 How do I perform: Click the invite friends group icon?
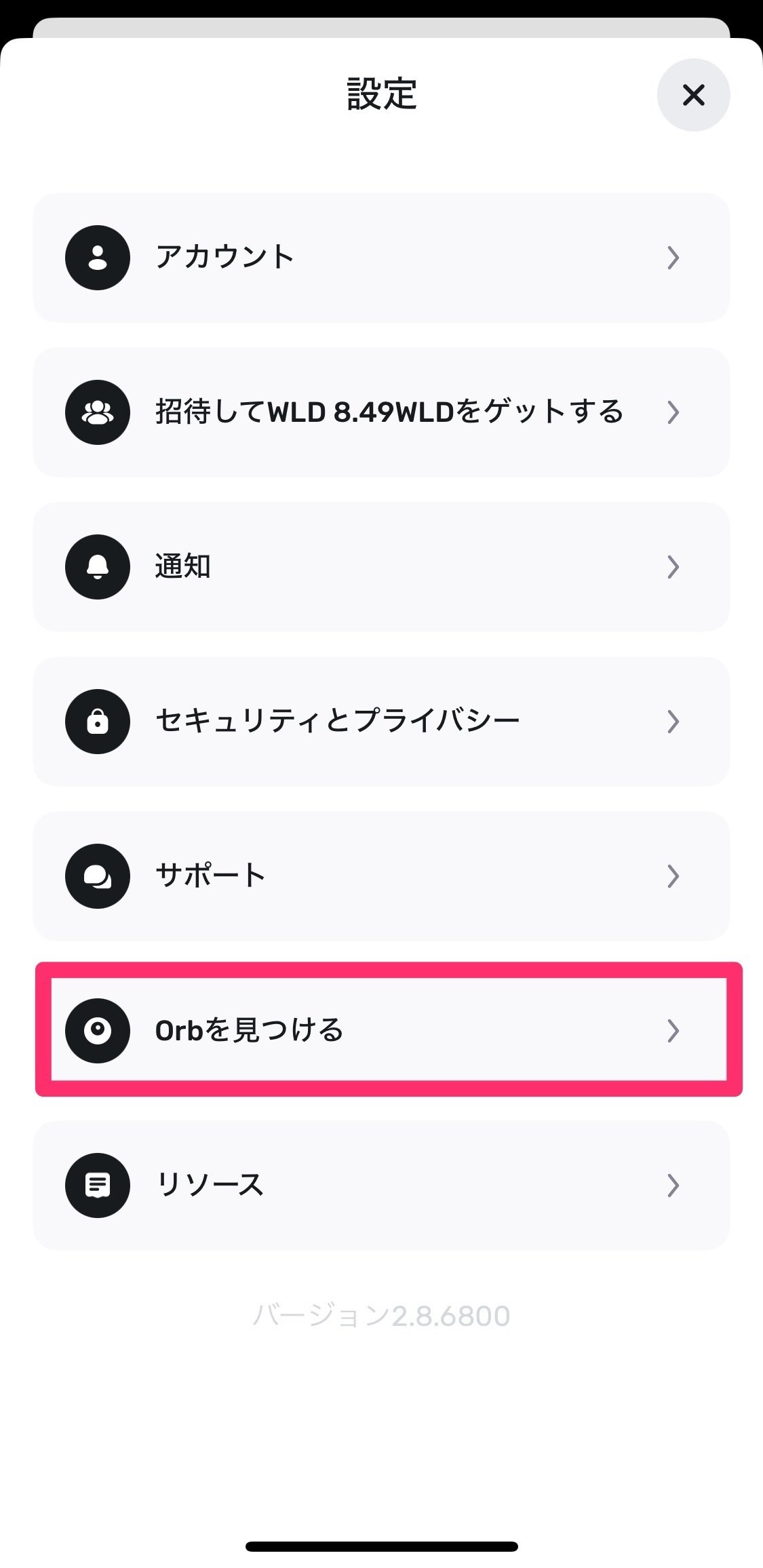[x=97, y=412]
